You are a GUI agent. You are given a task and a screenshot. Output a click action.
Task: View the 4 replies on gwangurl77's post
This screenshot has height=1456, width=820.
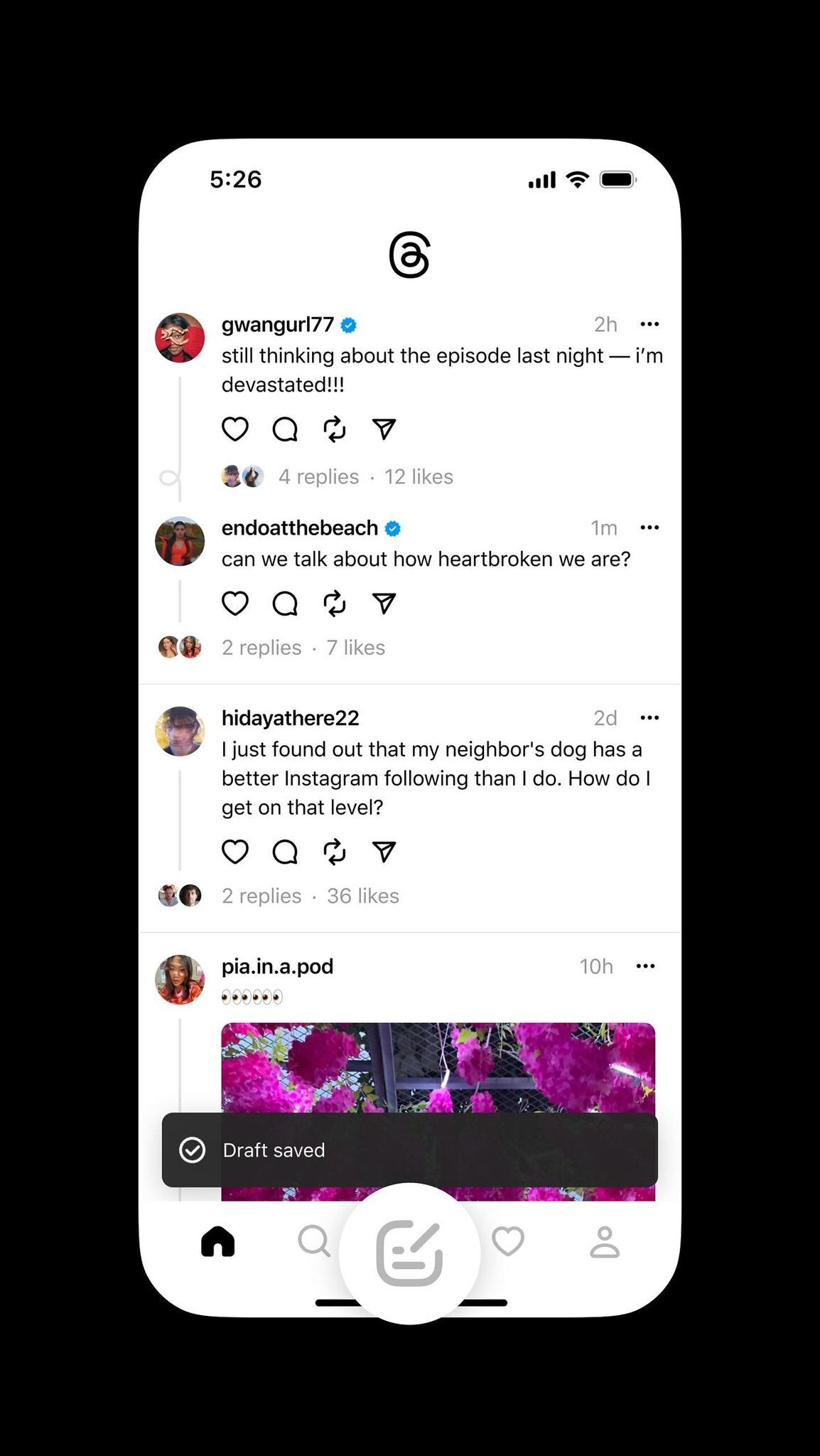pyautogui.click(x=318, y=477)
